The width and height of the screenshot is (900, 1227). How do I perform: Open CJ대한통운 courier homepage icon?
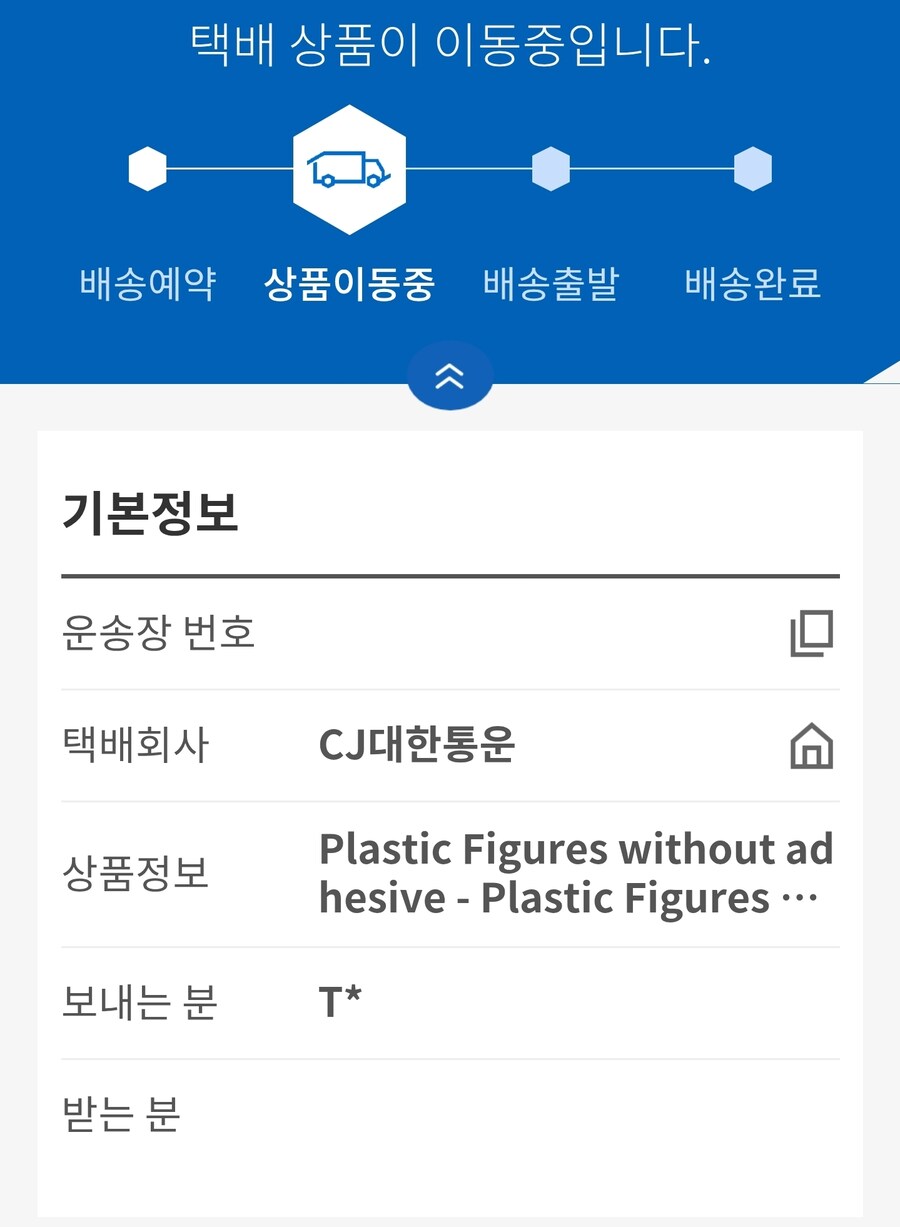(x=811, y=747)
